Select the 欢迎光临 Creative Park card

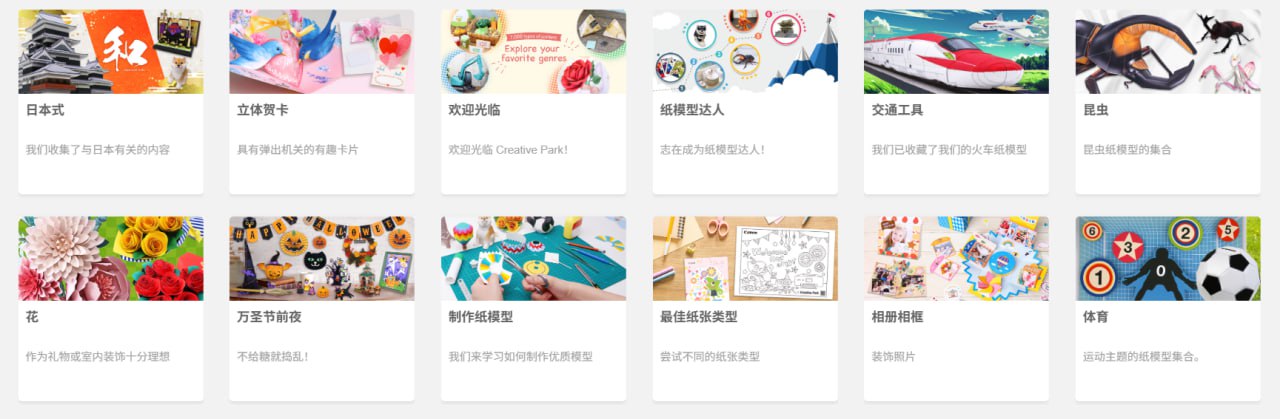coord(533,101)
